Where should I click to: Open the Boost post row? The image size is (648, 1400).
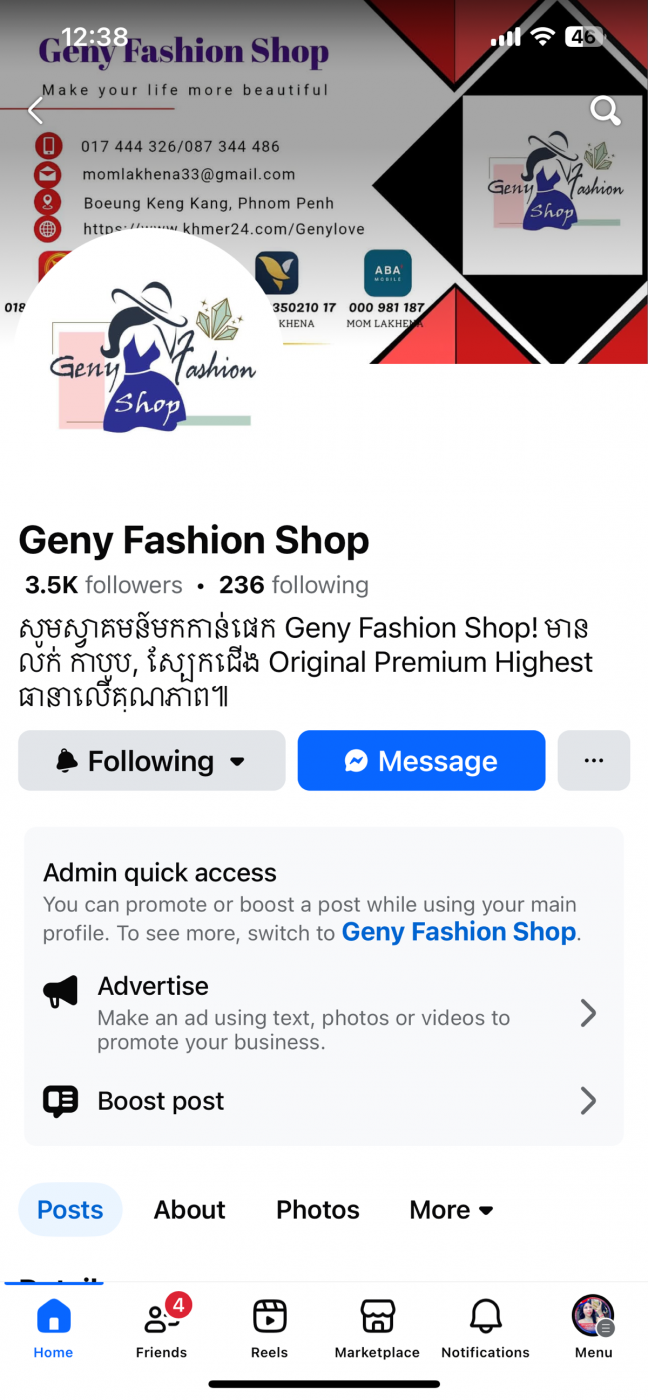pyautogui.click(x=322, y=1101)
